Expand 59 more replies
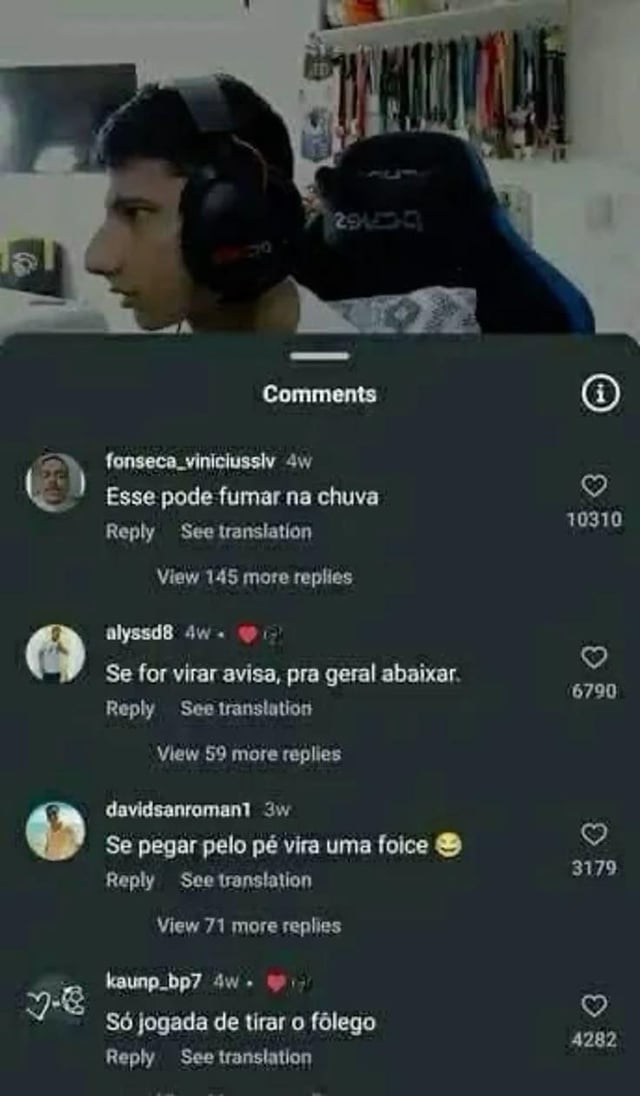 pyautogui.click(x=248, y=754)
